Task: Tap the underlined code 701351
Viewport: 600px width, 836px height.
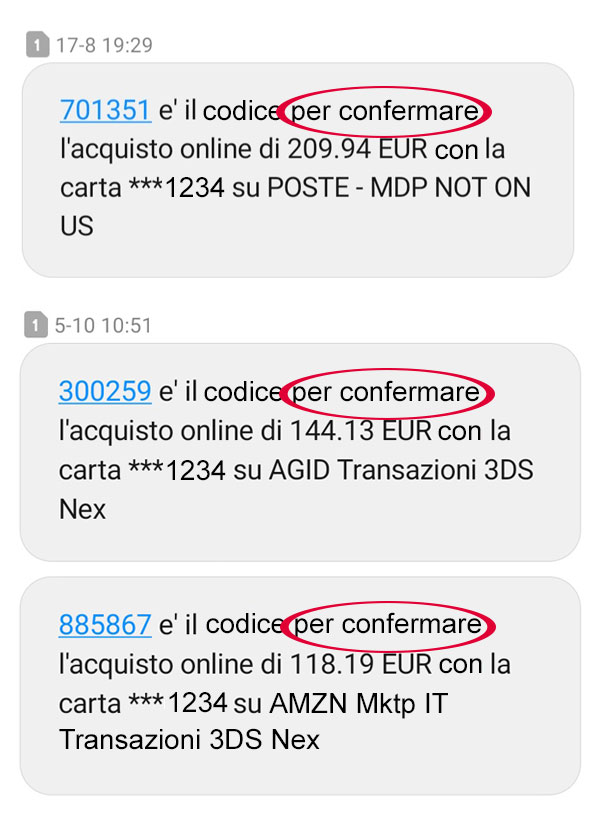Action: coord(105,111)
